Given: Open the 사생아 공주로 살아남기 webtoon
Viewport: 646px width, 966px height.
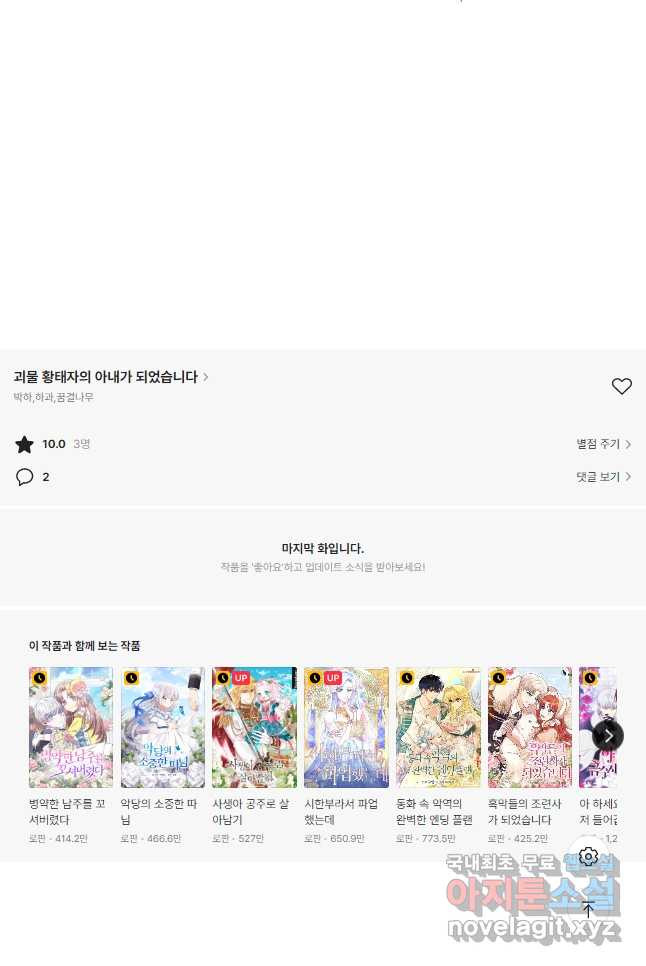Looking at the screenshot, I should click(254, 728).
